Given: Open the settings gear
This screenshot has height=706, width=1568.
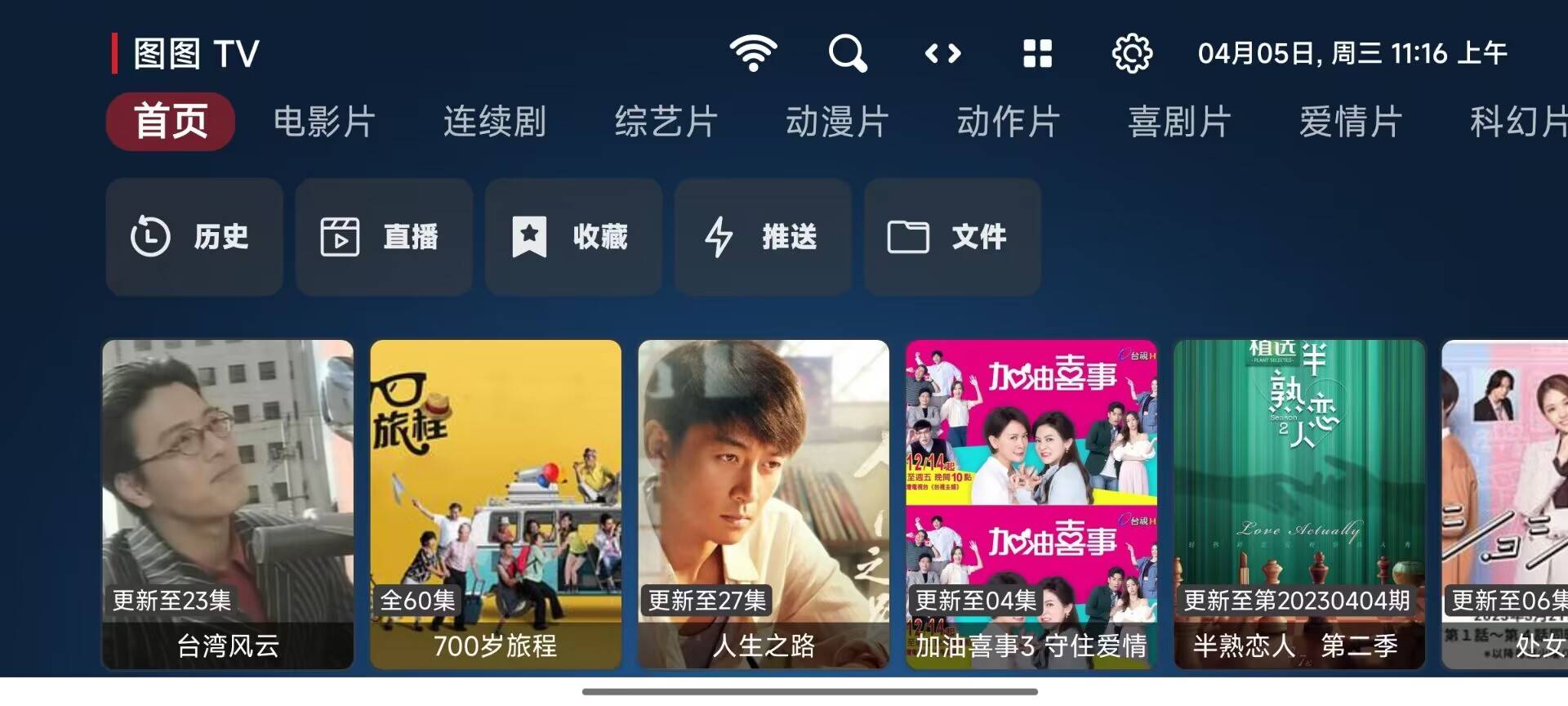Looking at the screenshot, I should [x=1132, y=54].
